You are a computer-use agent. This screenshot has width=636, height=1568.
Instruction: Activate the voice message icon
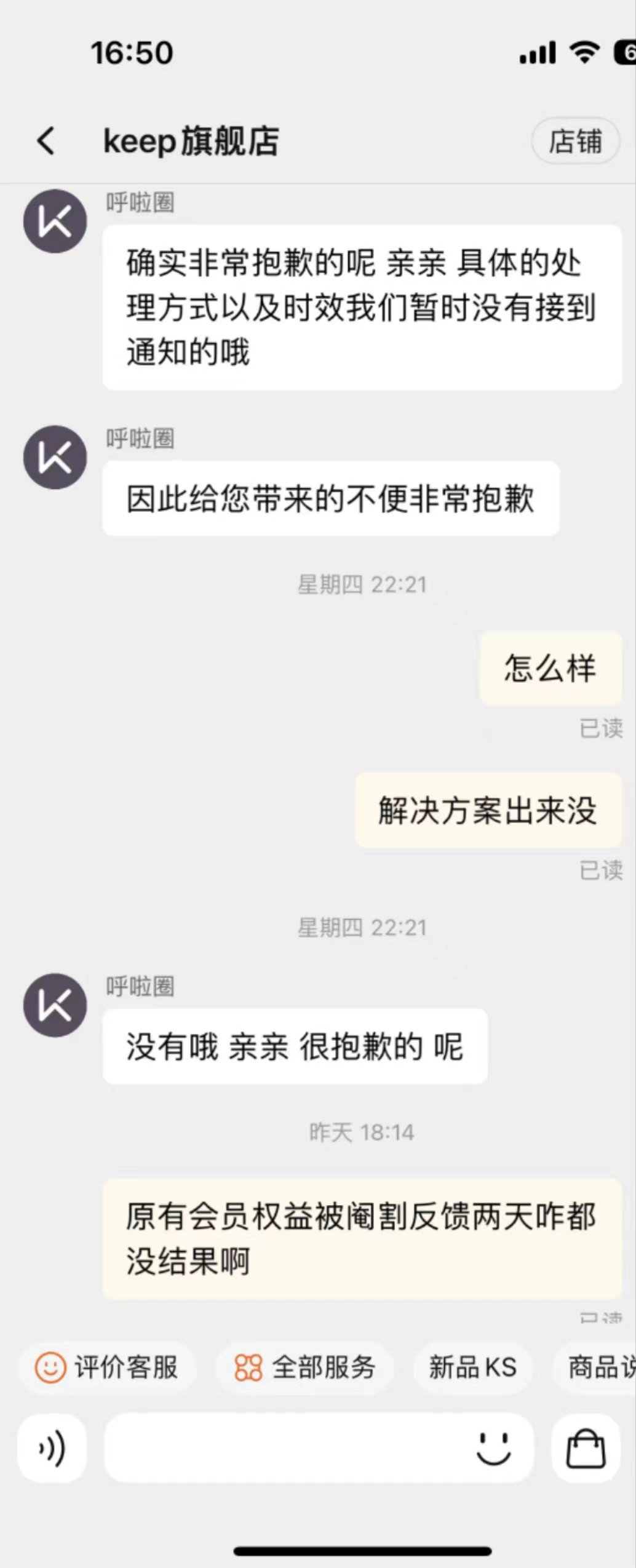52,1447
